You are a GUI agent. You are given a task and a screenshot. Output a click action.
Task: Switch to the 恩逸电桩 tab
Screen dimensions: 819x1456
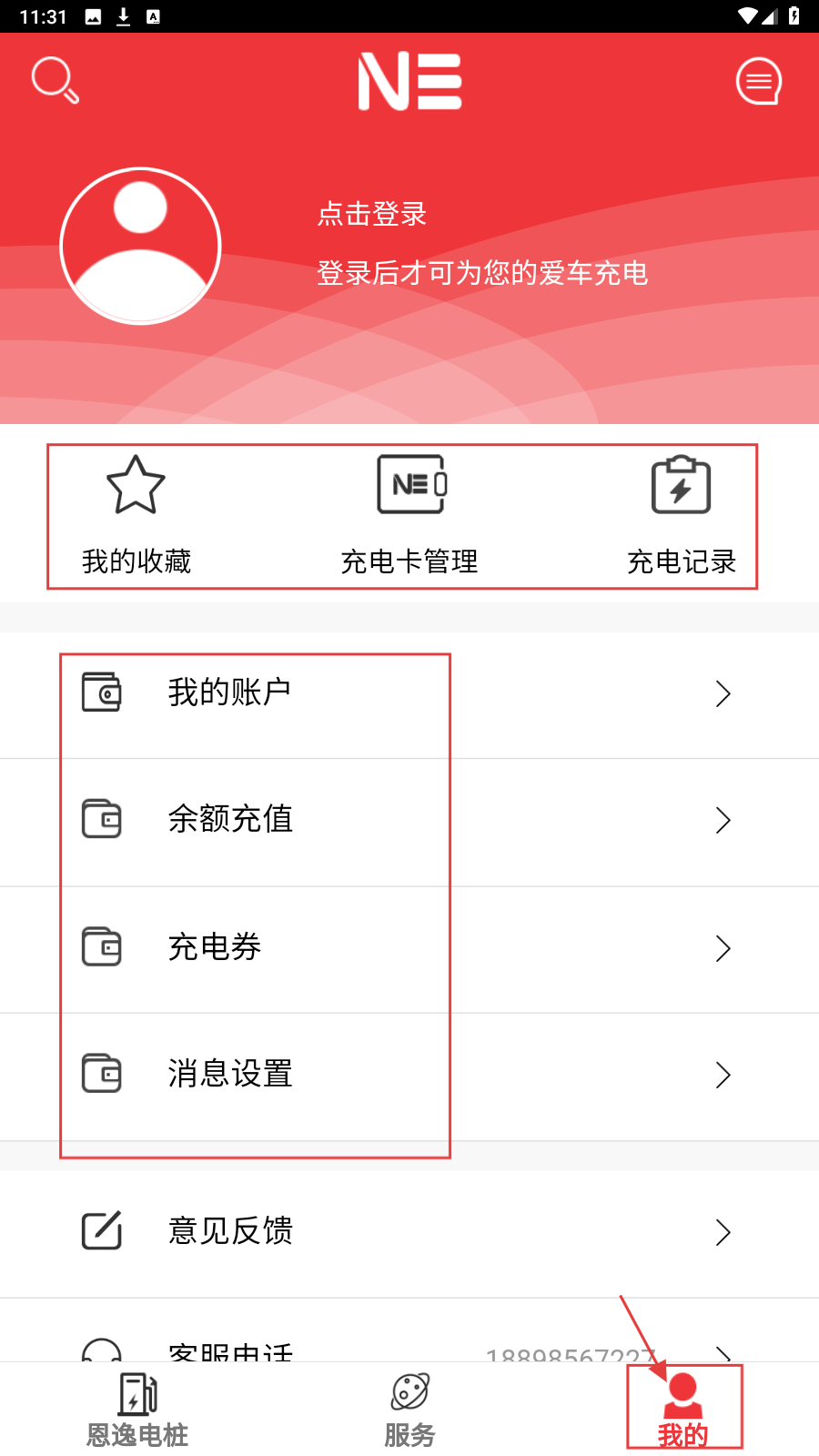[x=136, y=1410]
